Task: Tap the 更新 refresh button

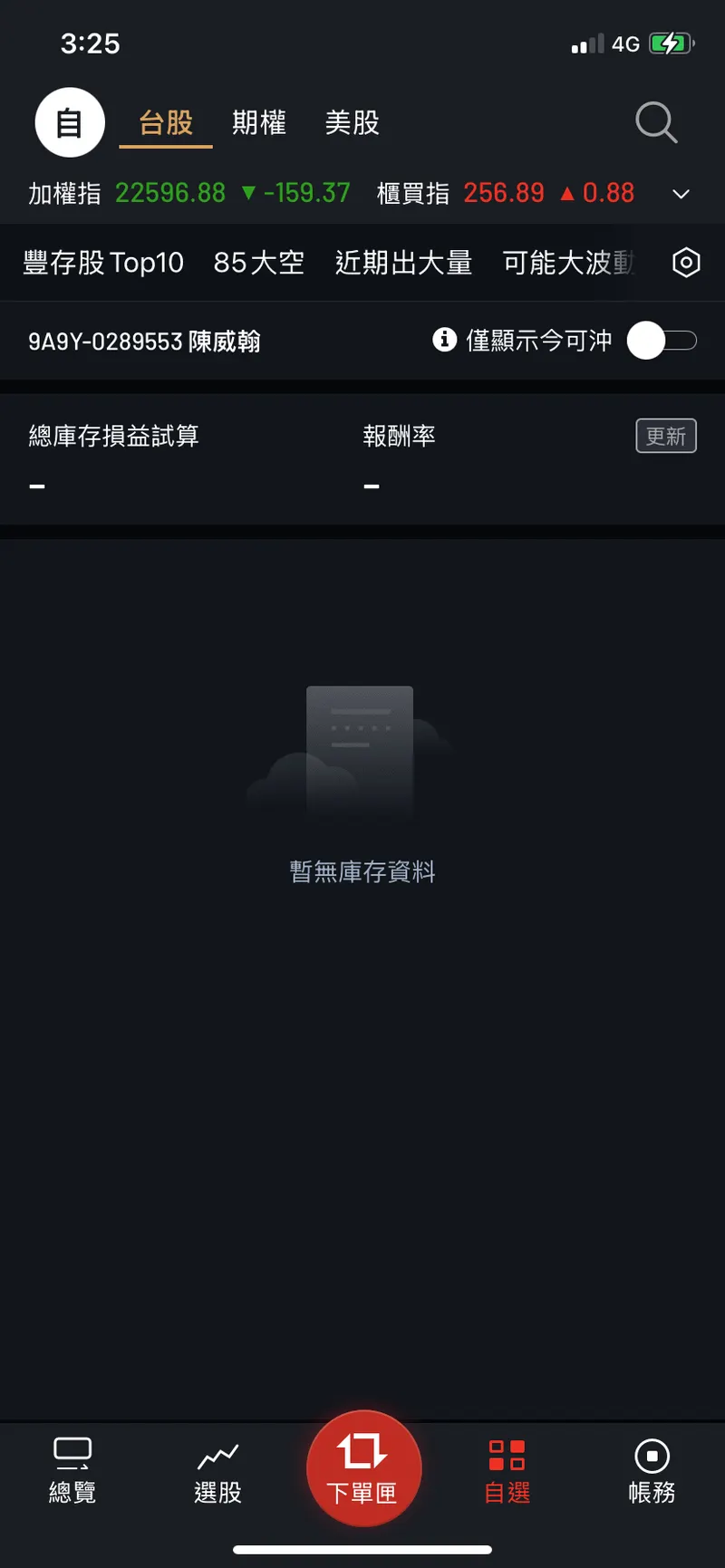Action: click(x=666, y=436)
